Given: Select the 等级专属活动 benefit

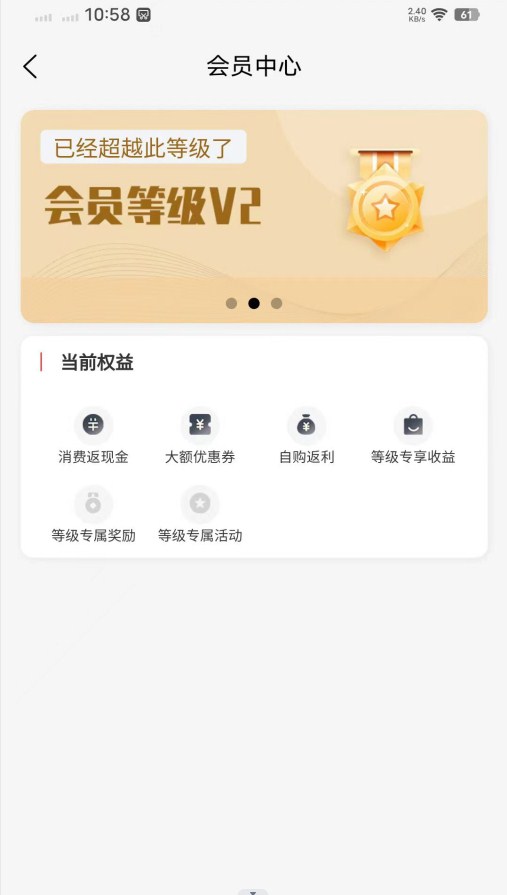Looking at the screenshot, I should click(200, 514).
